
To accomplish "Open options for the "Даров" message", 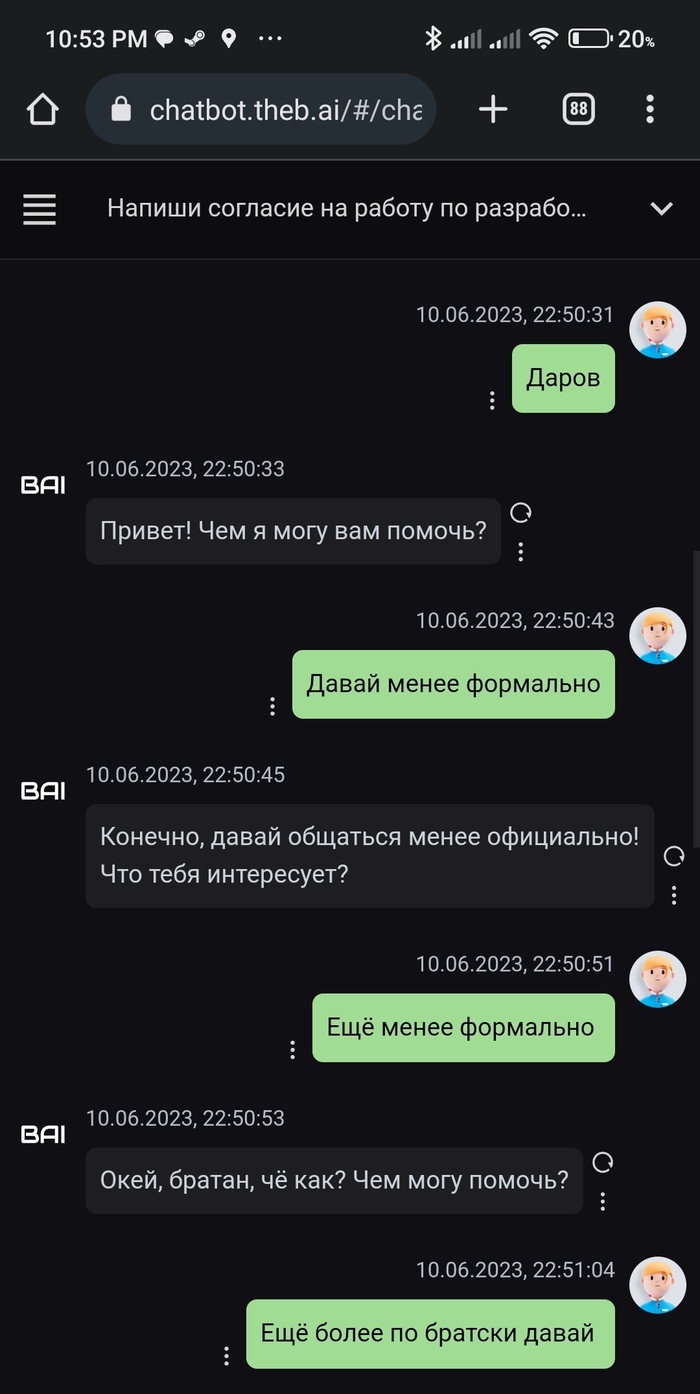I will tap(492, 400).
